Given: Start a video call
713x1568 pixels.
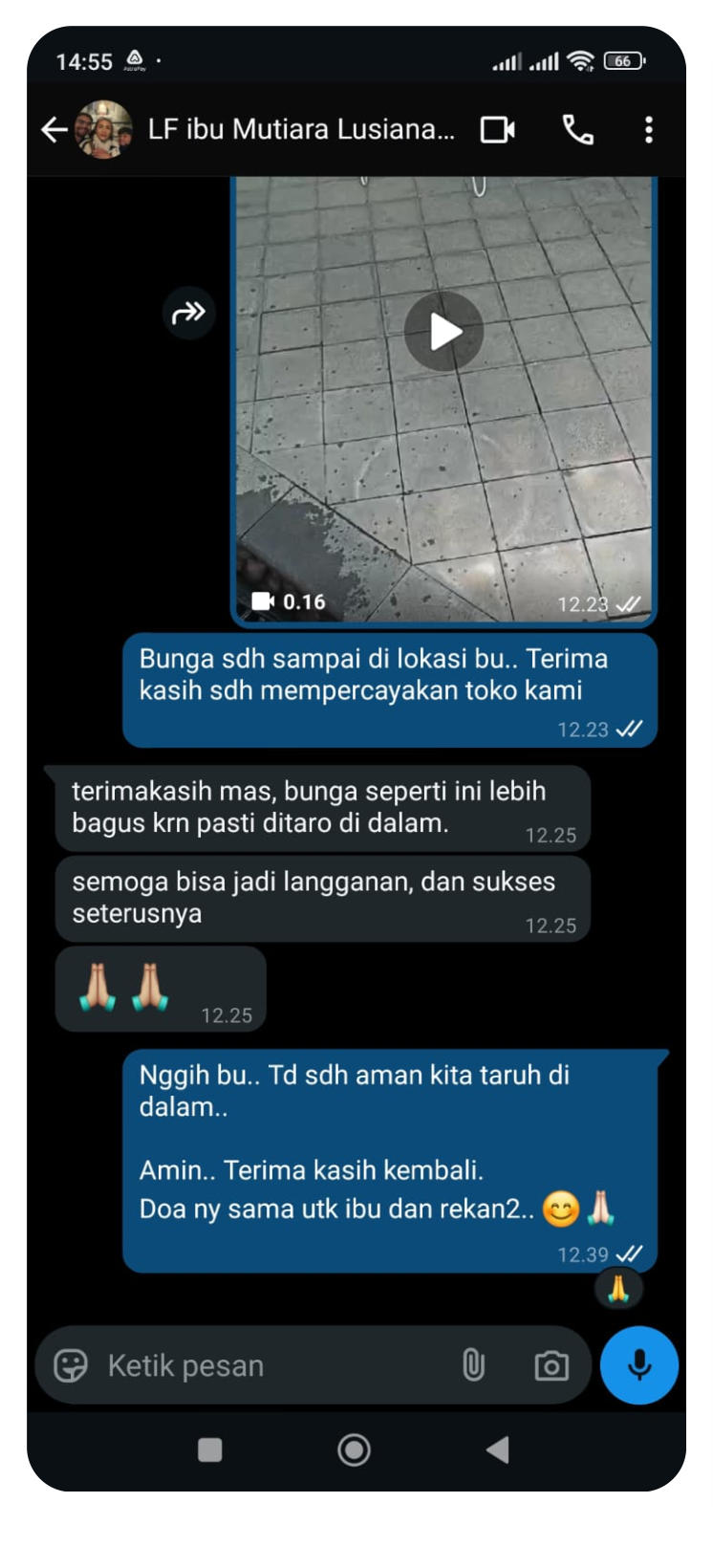Looking at the screenshot, I should 497,129.
